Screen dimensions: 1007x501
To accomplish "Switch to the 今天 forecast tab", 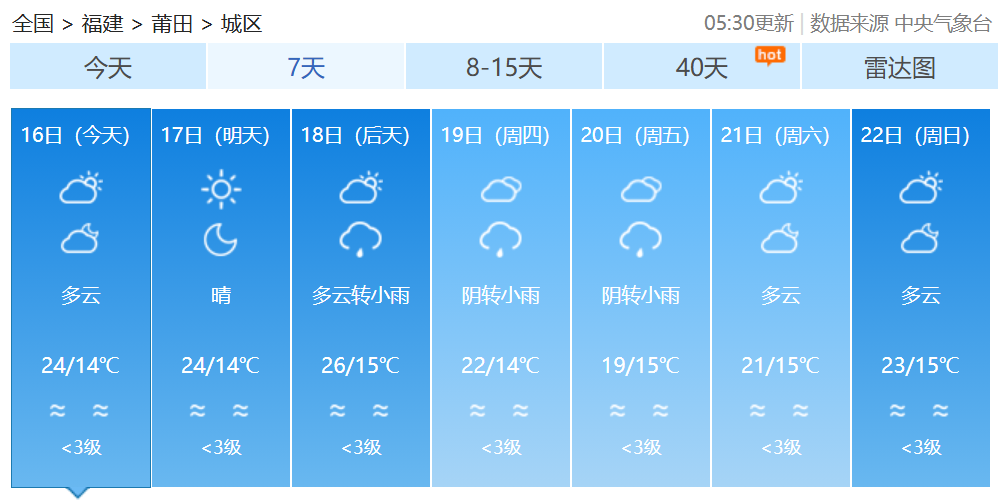I will tap(108, 68).
